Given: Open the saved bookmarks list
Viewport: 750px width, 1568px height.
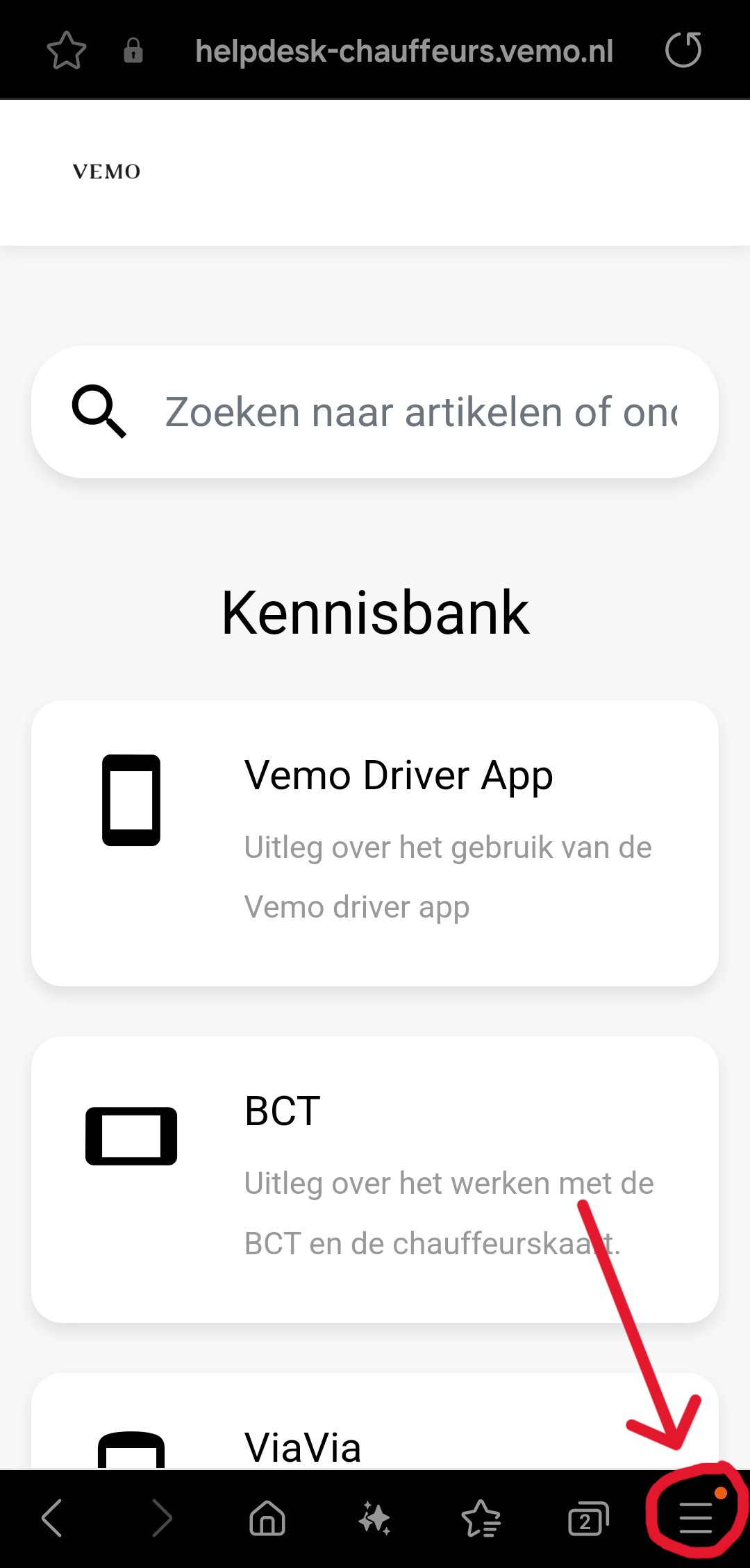Looking at the screenshot, I should (x=481, y=1518).
